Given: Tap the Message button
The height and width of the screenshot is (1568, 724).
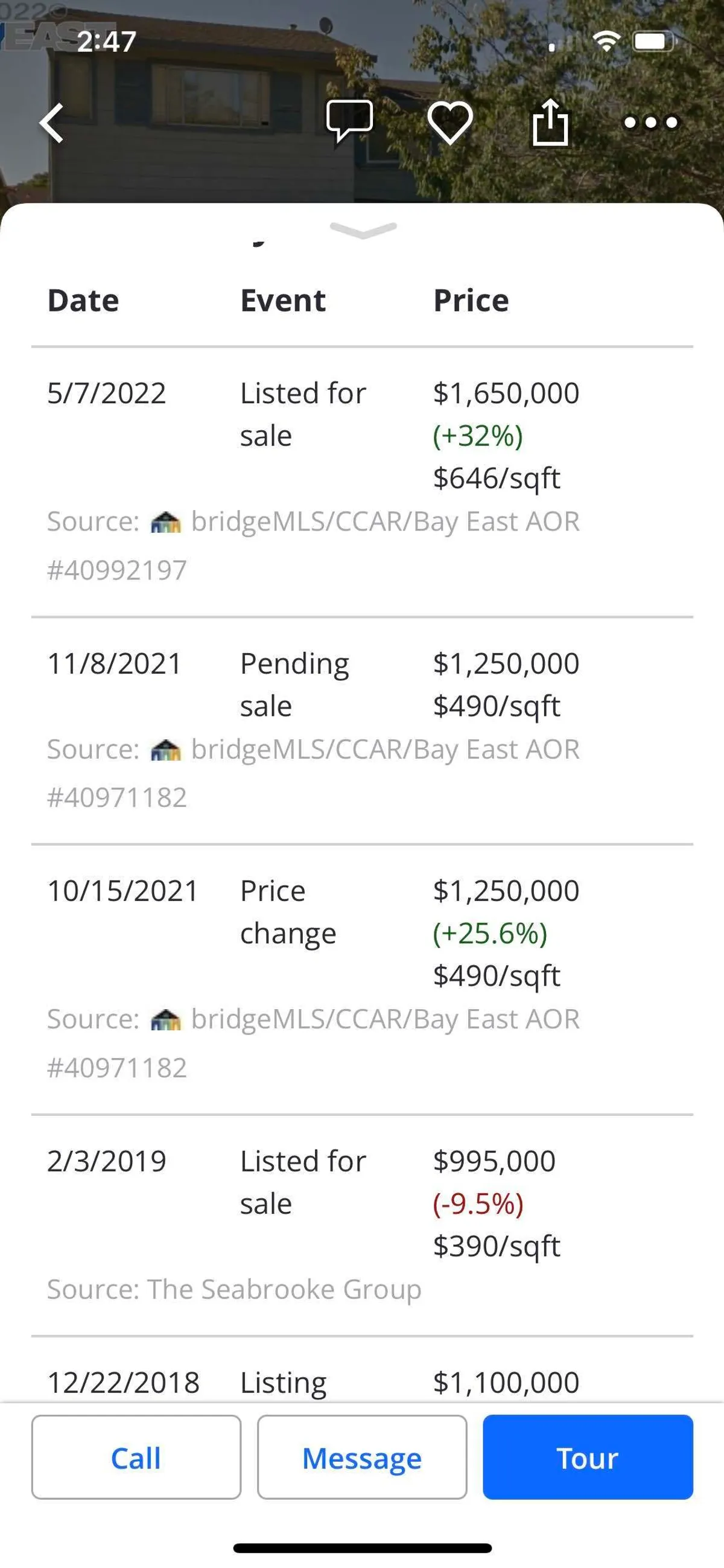Looking at the screenshot, I should pos(361,1458).
